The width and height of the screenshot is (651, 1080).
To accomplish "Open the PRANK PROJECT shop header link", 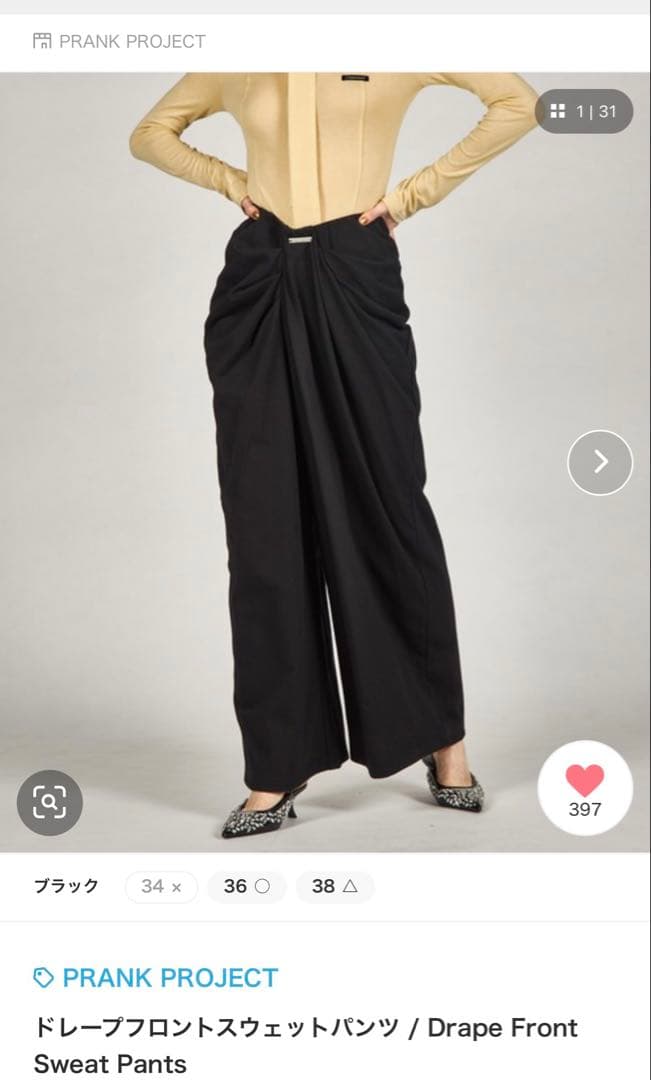I will tap(119, 41).
